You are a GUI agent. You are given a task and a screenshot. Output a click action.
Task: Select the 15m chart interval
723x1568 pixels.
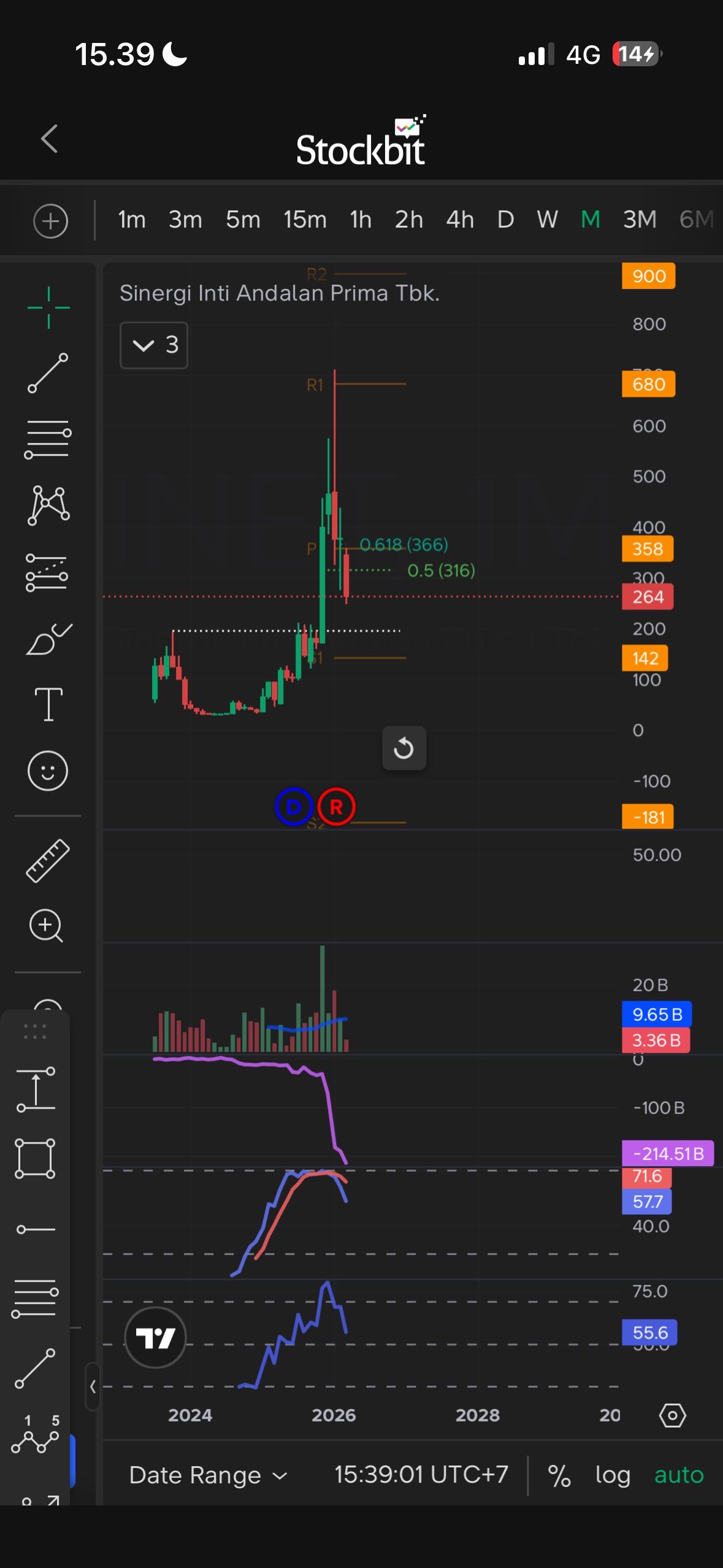(x=305, y=220)
